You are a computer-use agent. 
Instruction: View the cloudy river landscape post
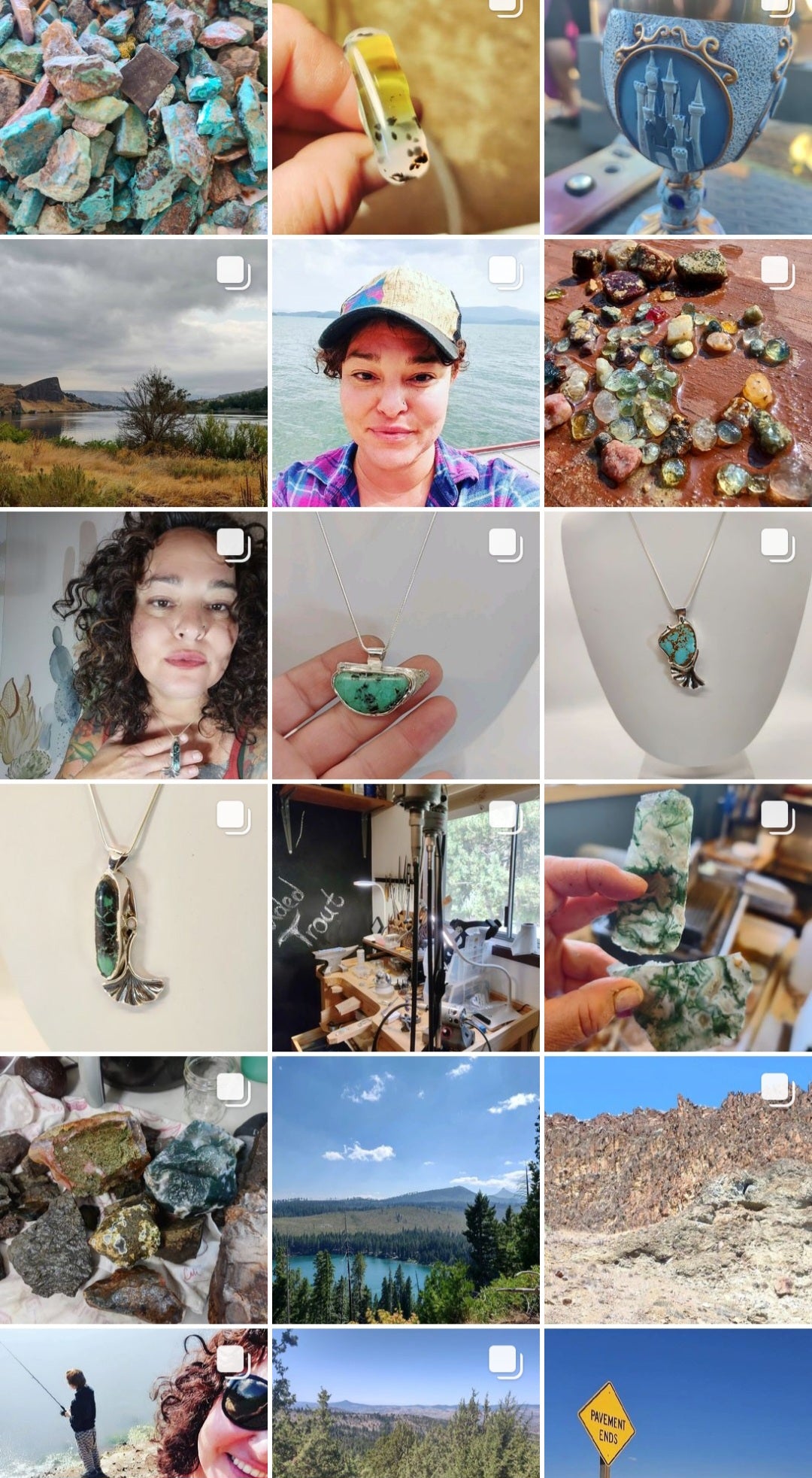133,373
